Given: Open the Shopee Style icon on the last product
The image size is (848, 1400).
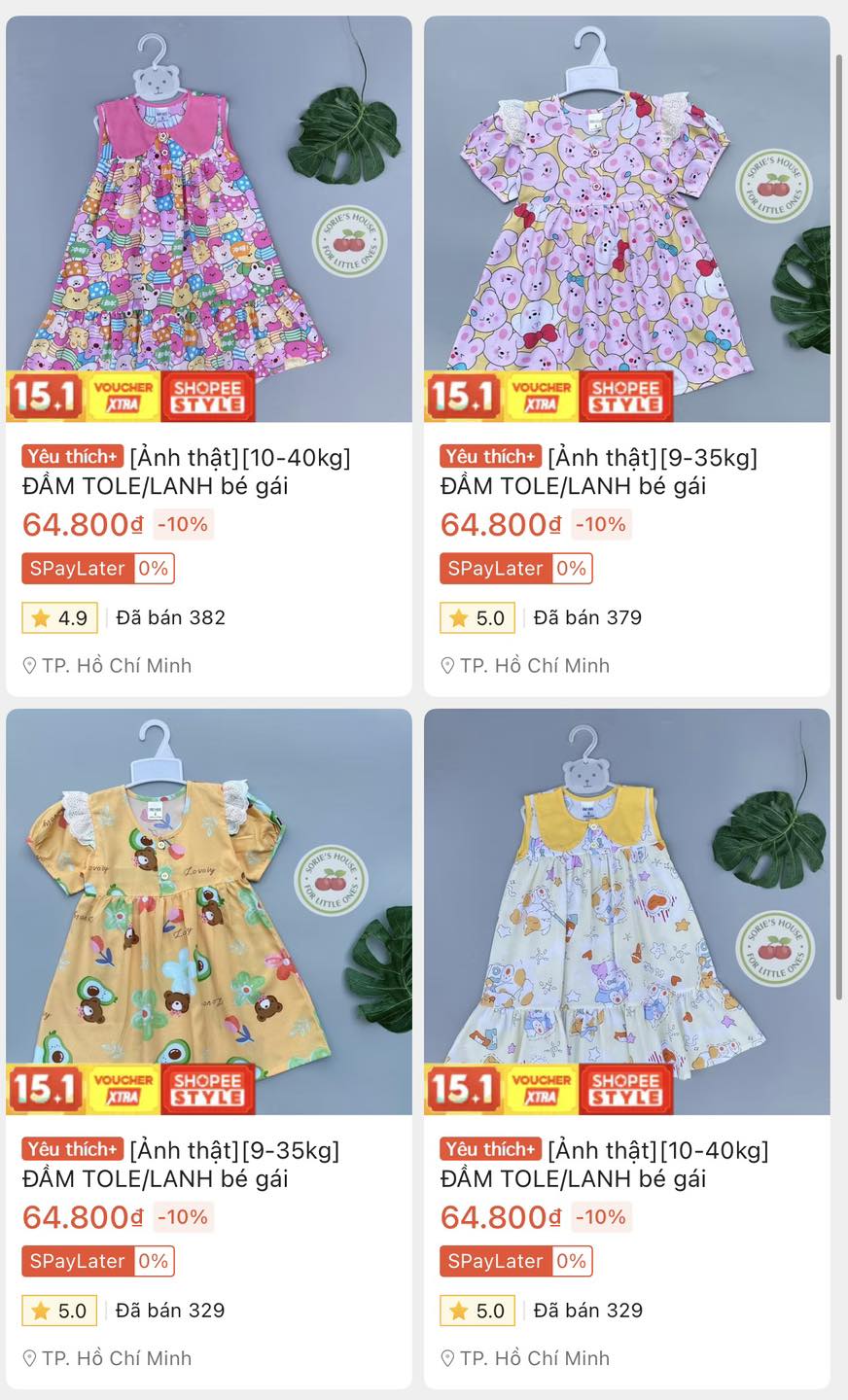Looking at the screenshot, I should coord(626,1088).
